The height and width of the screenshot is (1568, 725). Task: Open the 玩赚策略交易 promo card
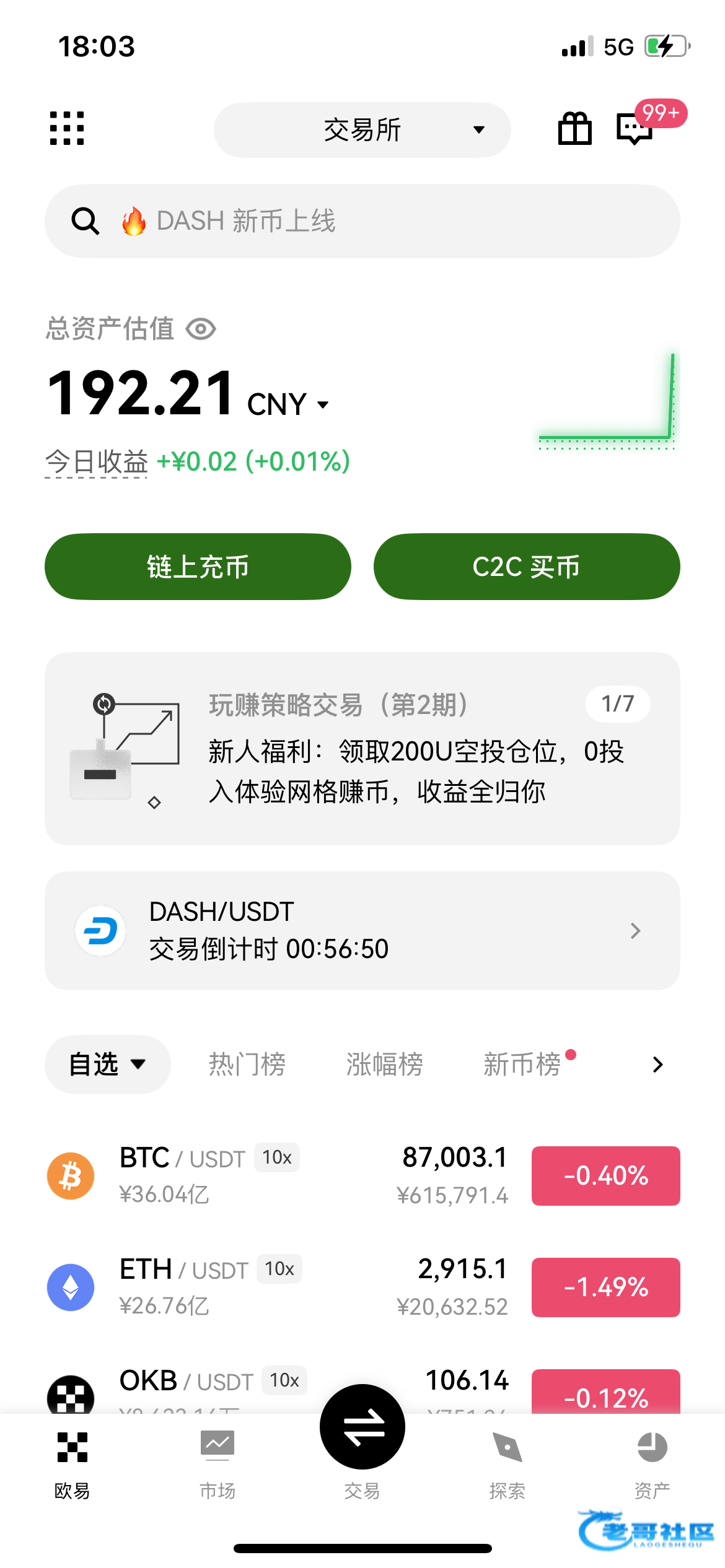pos(362,748)
